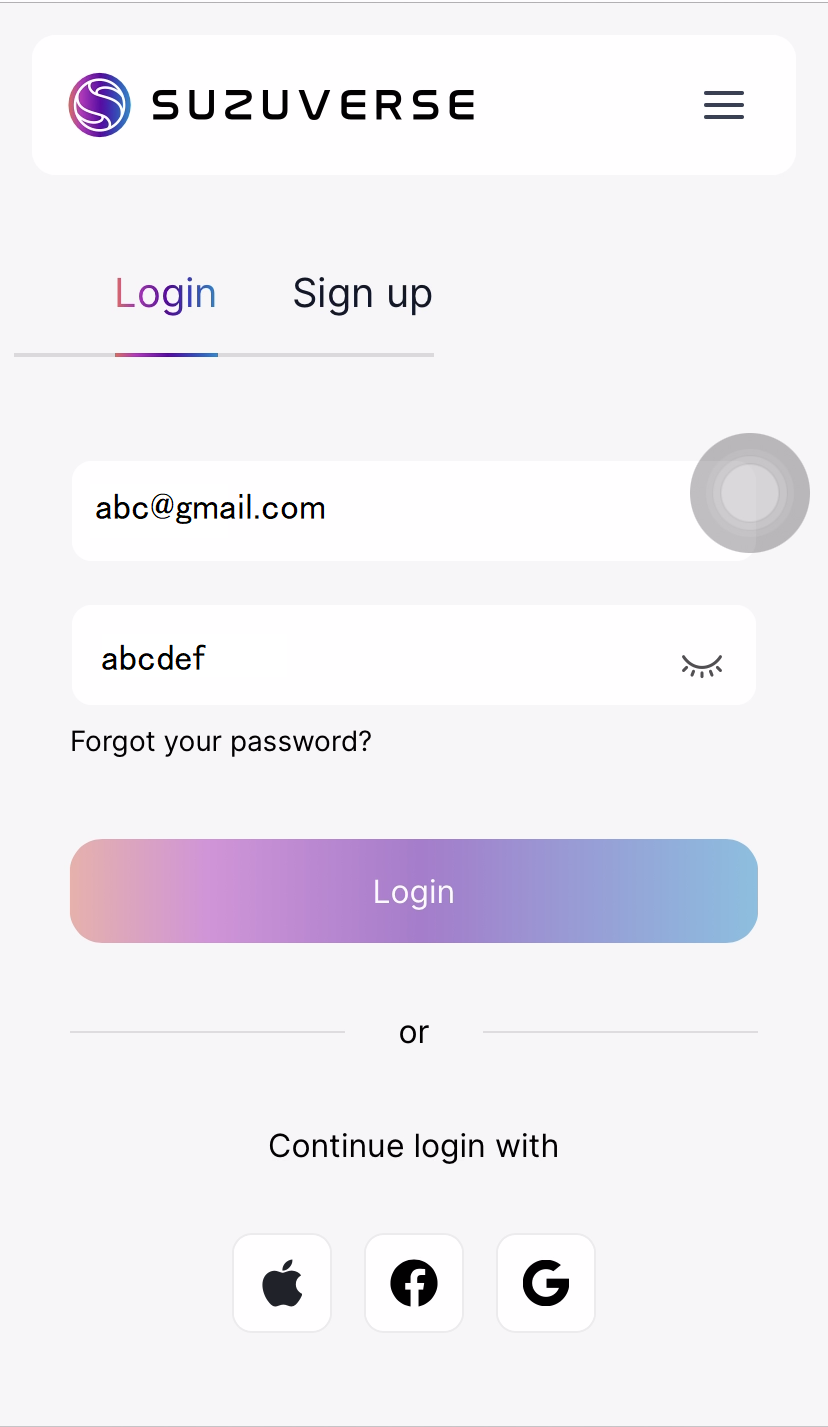Tap the gradient Login button
This screenshot has height=1427, width=828.
coord(414,891)
